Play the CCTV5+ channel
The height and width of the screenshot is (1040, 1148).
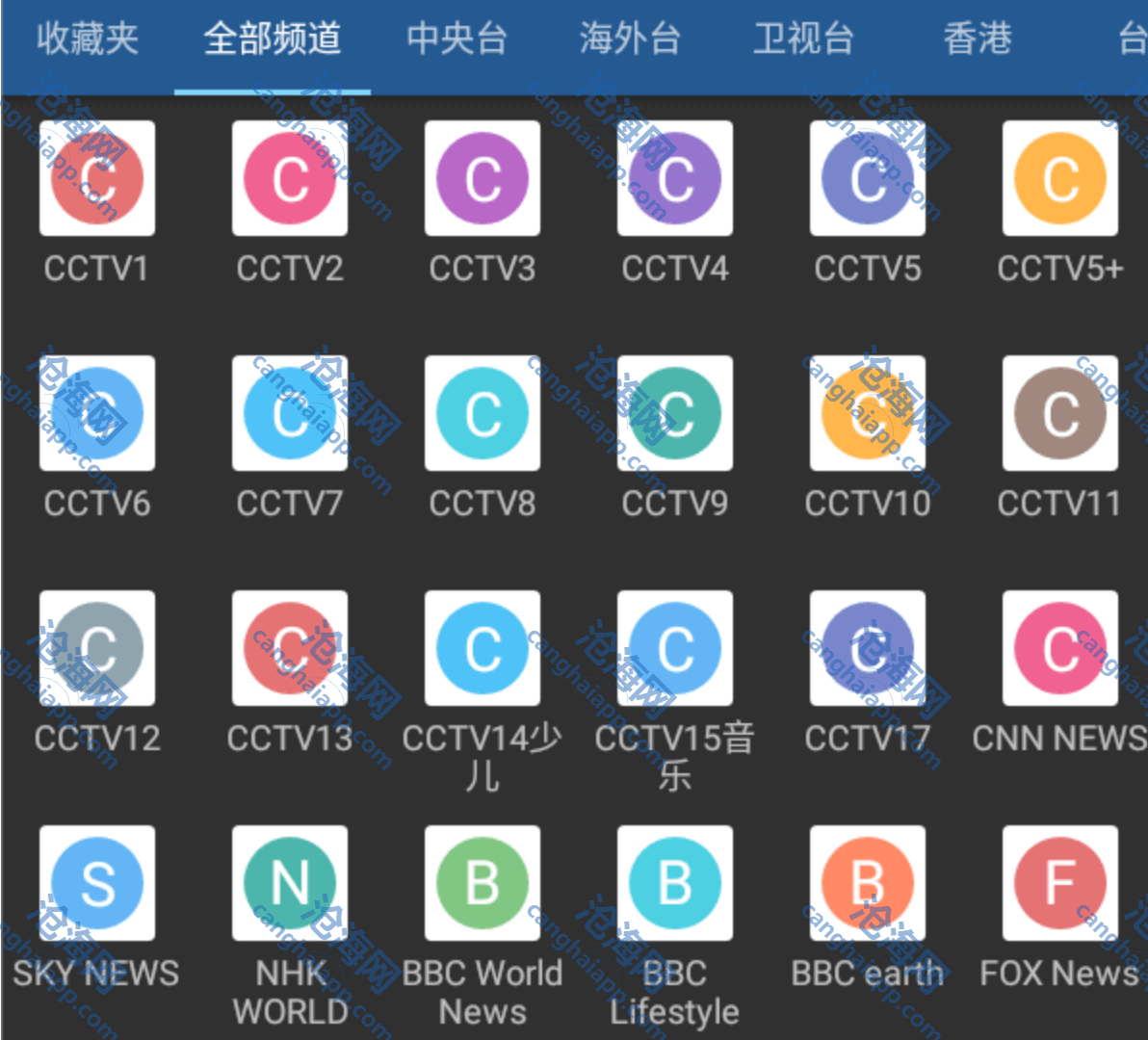(x=1060, y=179)
